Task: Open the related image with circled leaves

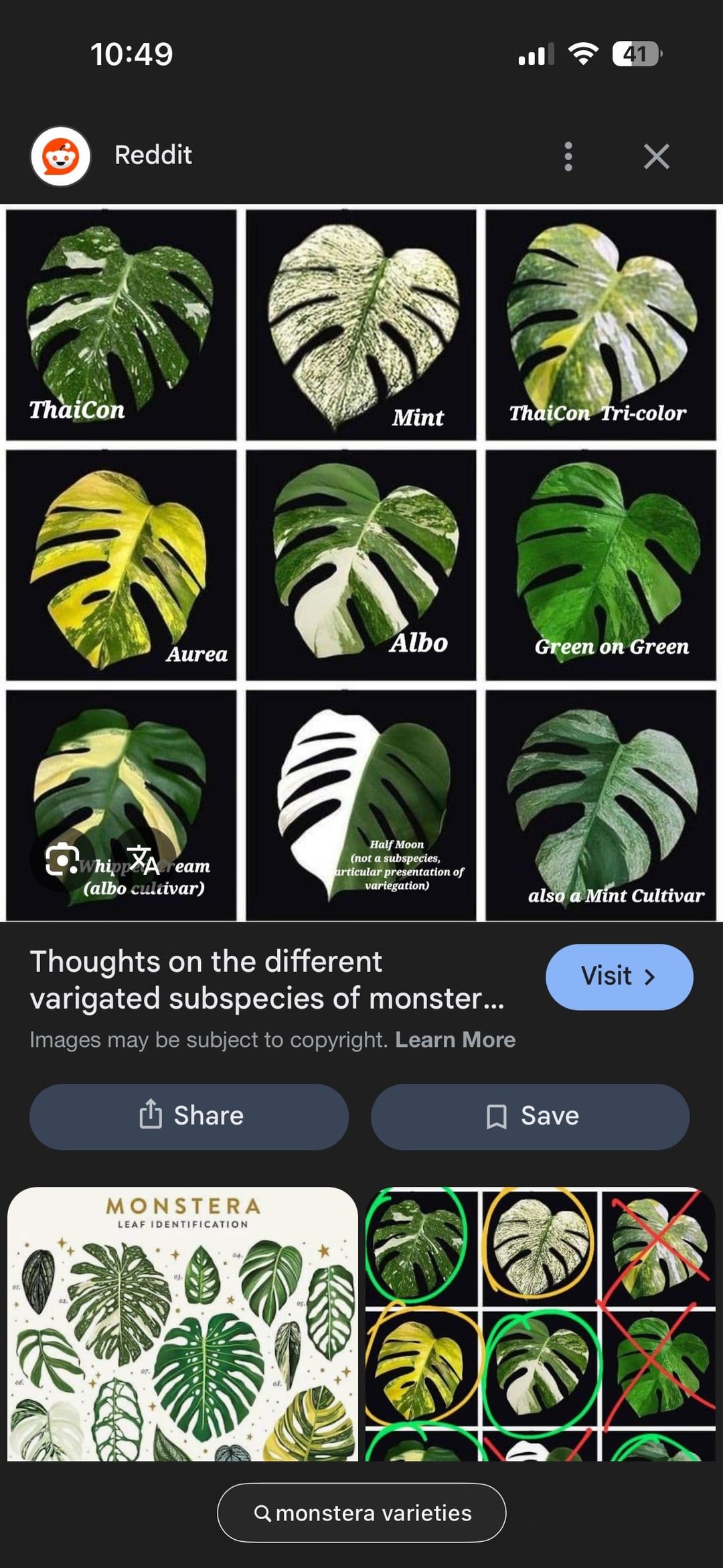Action: coord(540,1324)
